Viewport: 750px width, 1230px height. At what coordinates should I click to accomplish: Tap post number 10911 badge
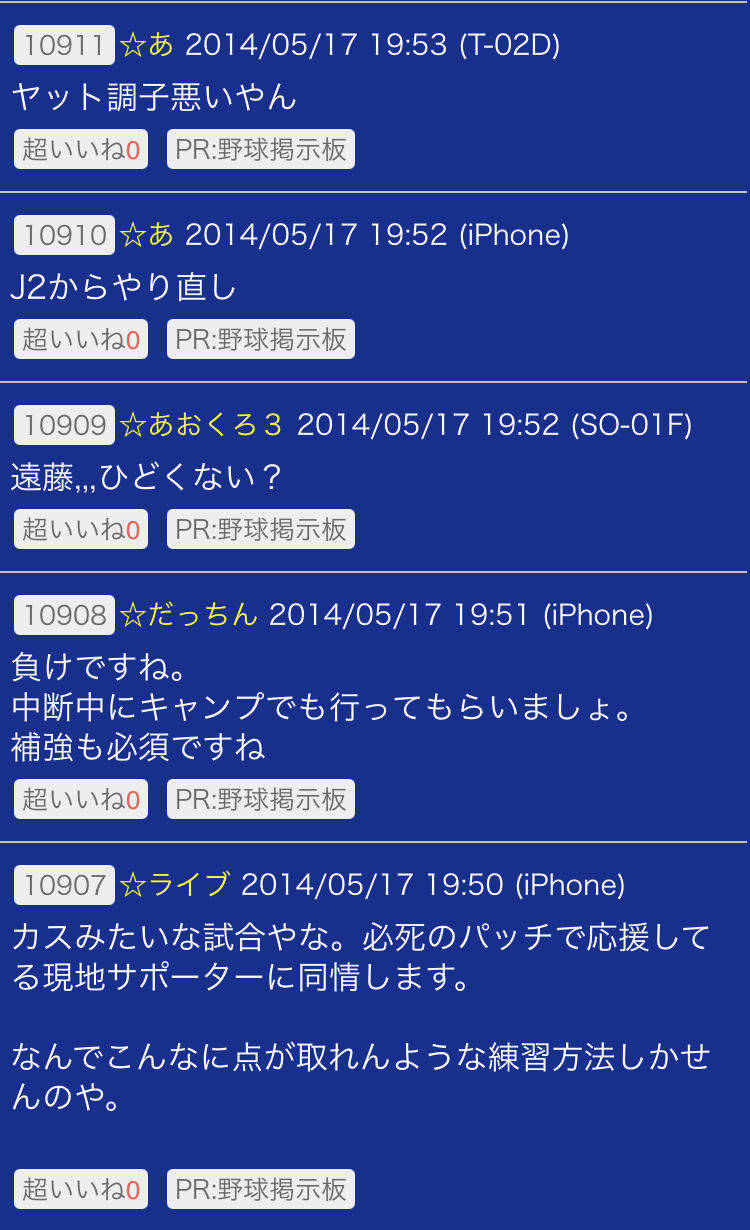click(x=64, y=45)
